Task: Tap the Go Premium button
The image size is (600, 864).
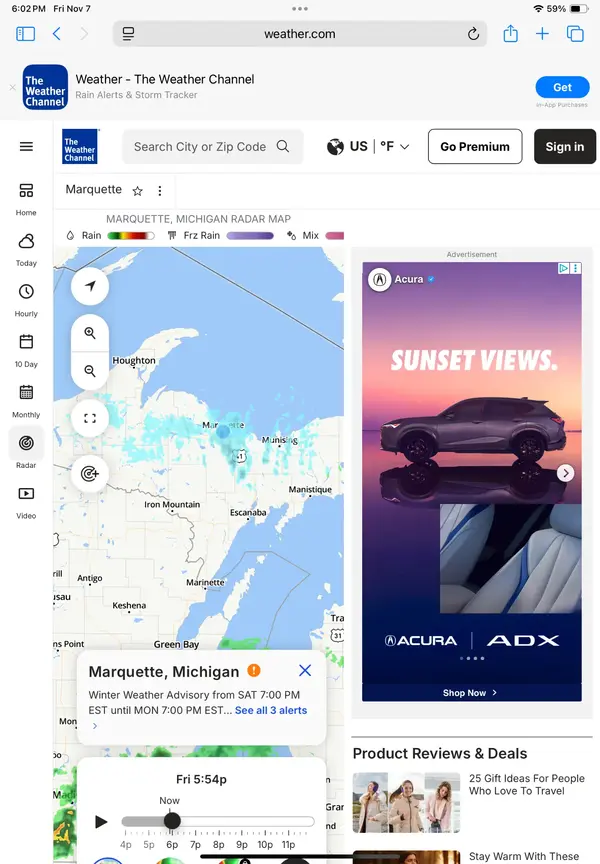Action: click(475, 147)
